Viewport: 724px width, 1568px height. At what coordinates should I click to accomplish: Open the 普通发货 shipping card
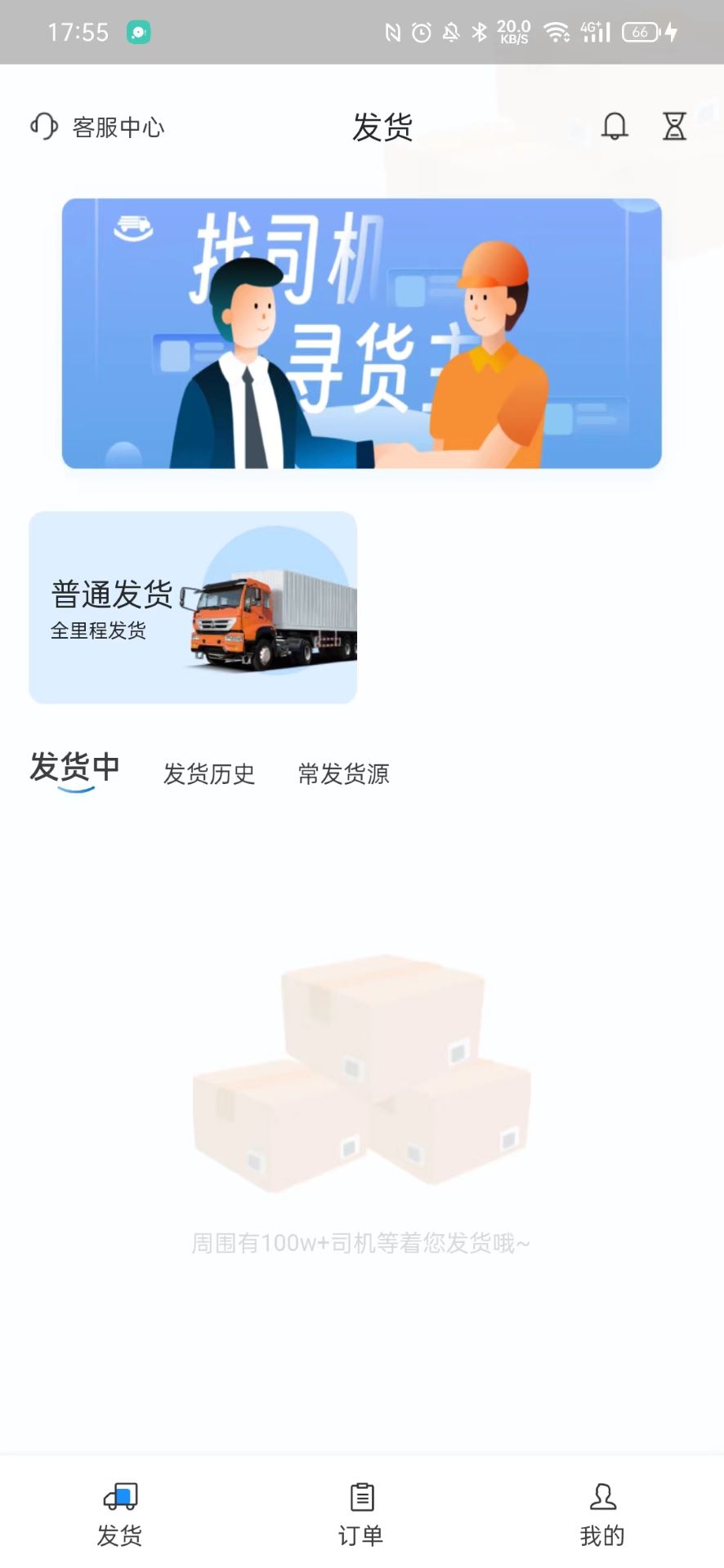tap(192, 607)
